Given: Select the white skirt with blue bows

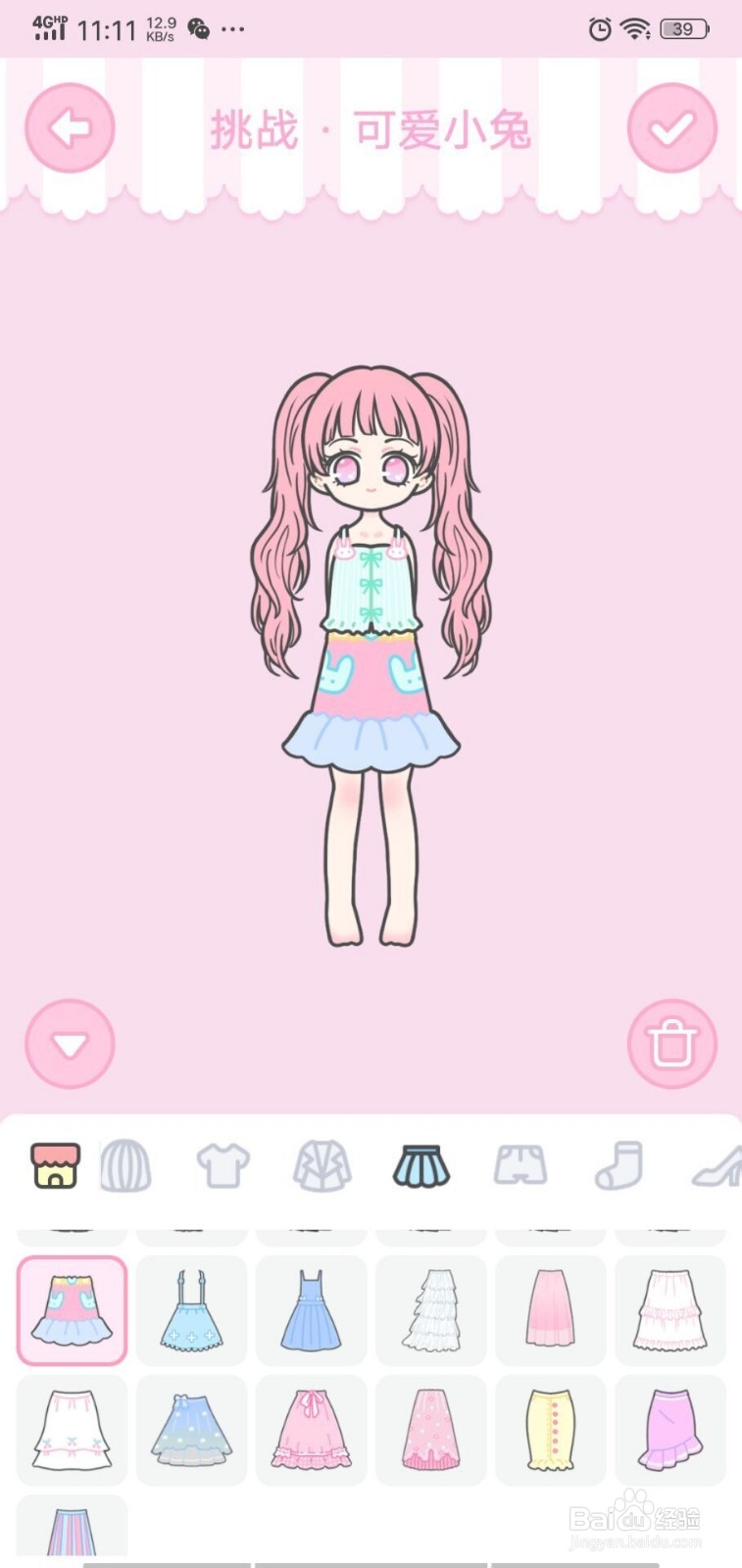Looking at the screenshot, I should point(72,1430).
